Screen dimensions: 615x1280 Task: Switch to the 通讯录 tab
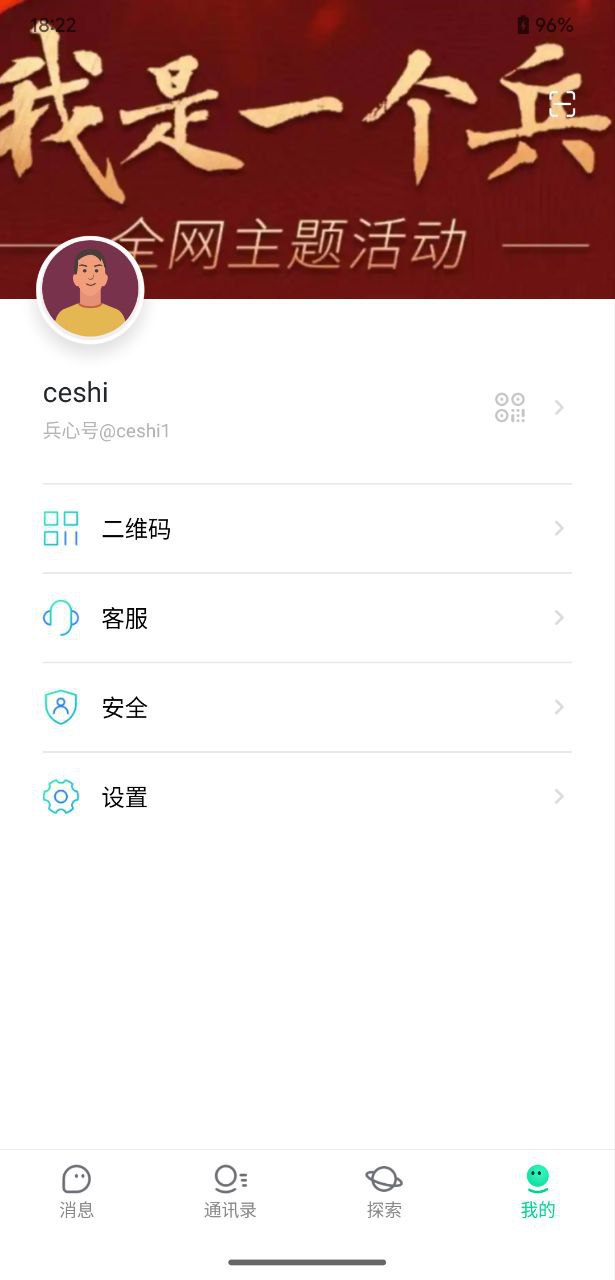(230, 1191)
